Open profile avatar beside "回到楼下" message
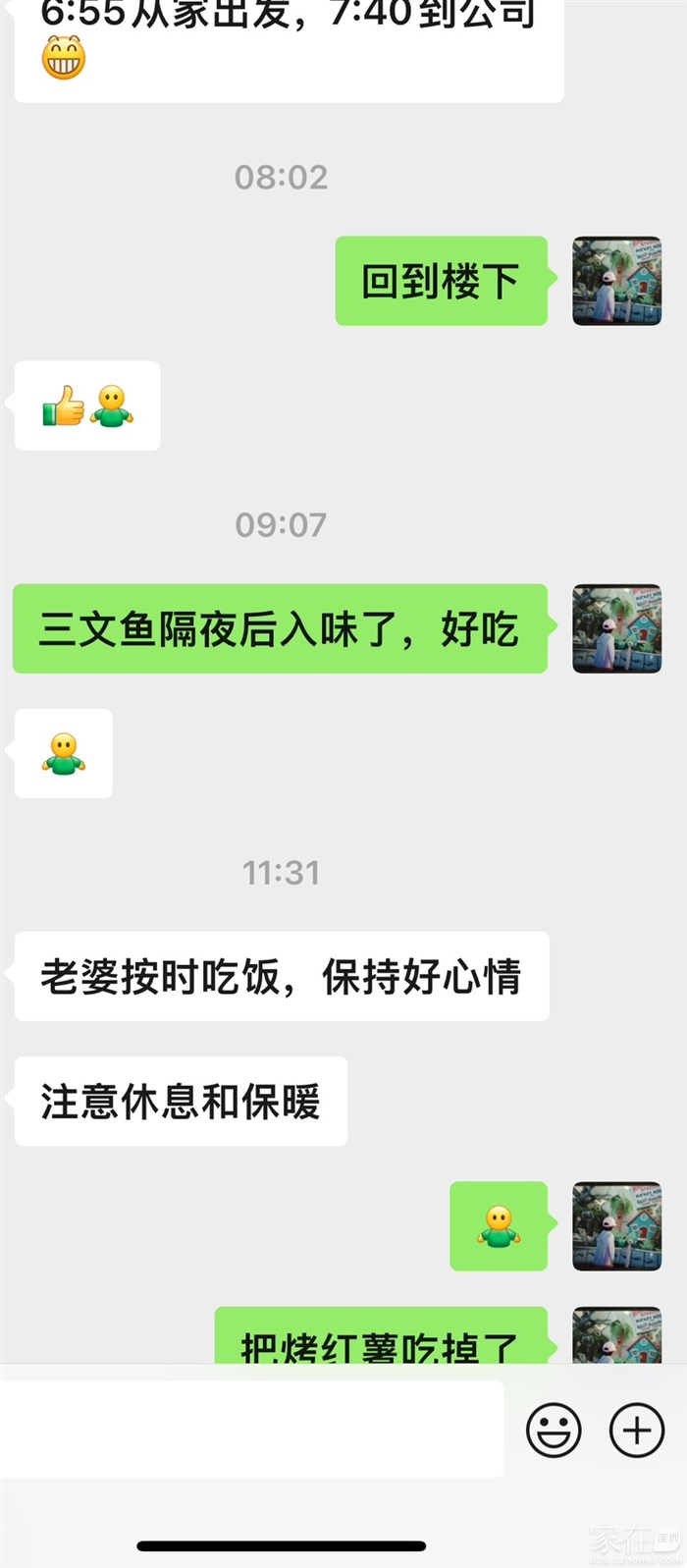This screenshot has width=687, height=1568. coord(616,281)
